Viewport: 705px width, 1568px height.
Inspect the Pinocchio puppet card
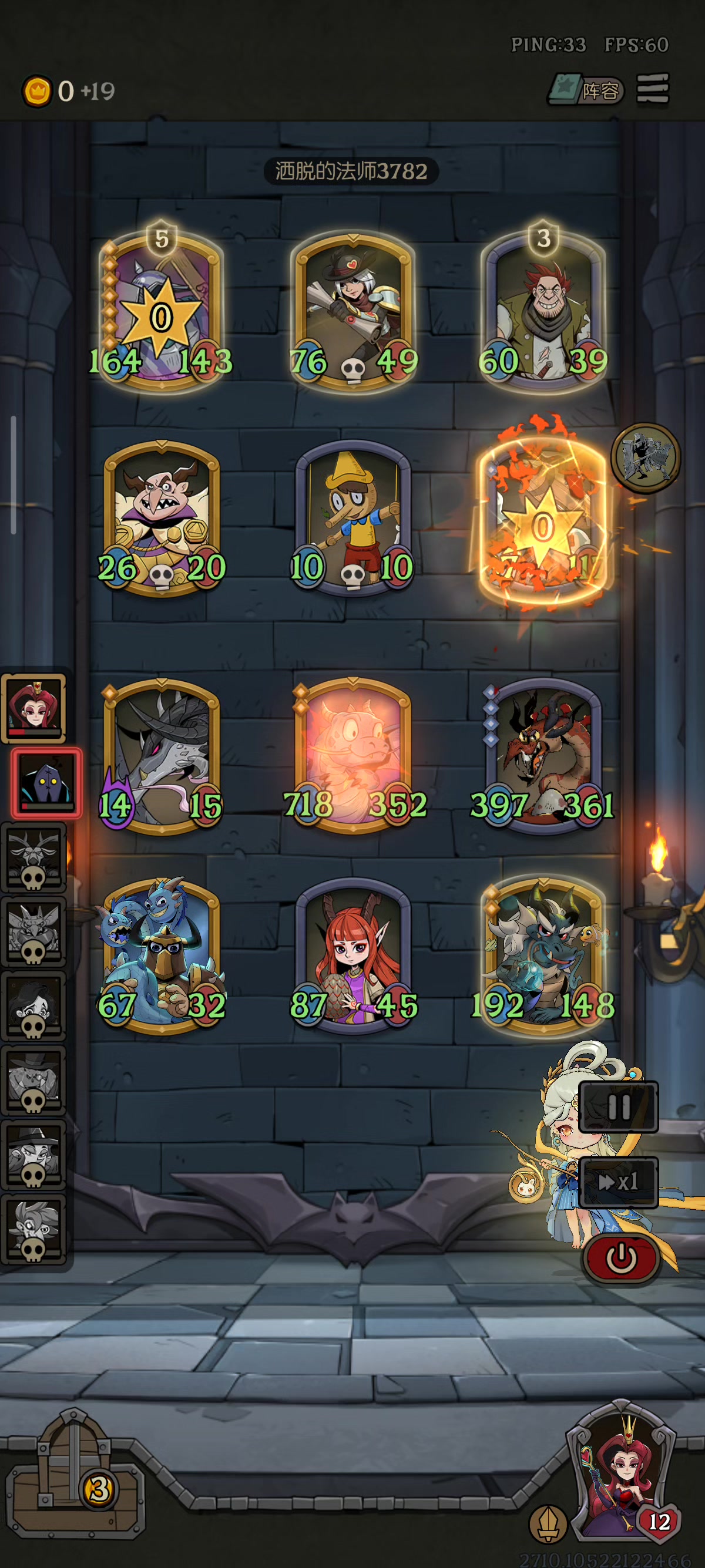353,517
